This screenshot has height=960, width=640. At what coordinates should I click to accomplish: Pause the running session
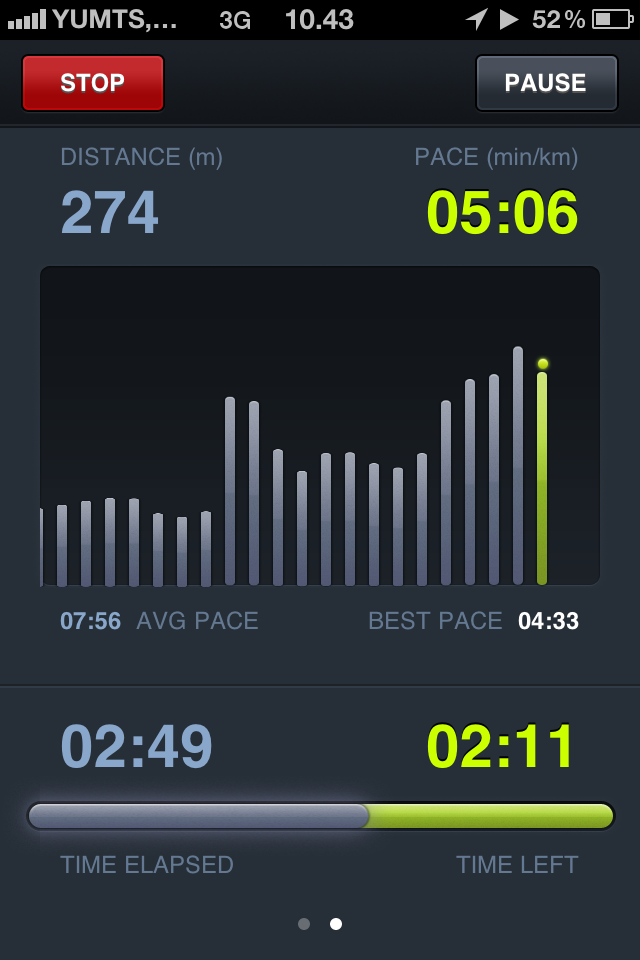(546, 83)
